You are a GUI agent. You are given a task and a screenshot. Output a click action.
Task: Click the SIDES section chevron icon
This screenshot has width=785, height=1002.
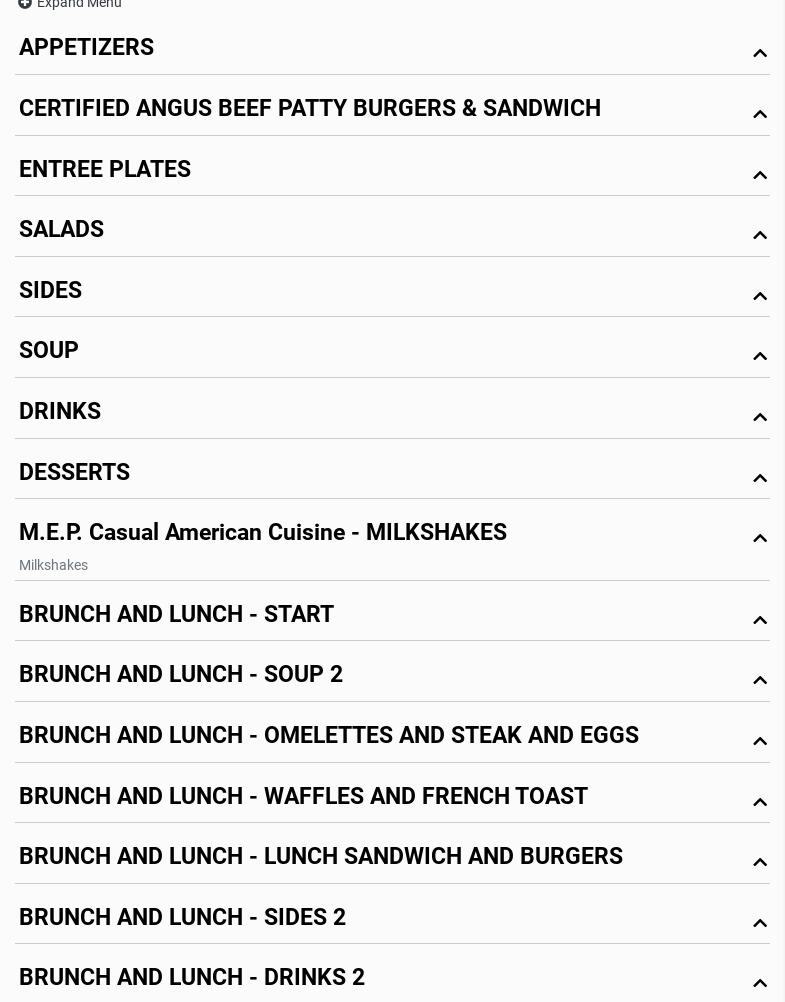pyautogui.click(x=760, y=296)
